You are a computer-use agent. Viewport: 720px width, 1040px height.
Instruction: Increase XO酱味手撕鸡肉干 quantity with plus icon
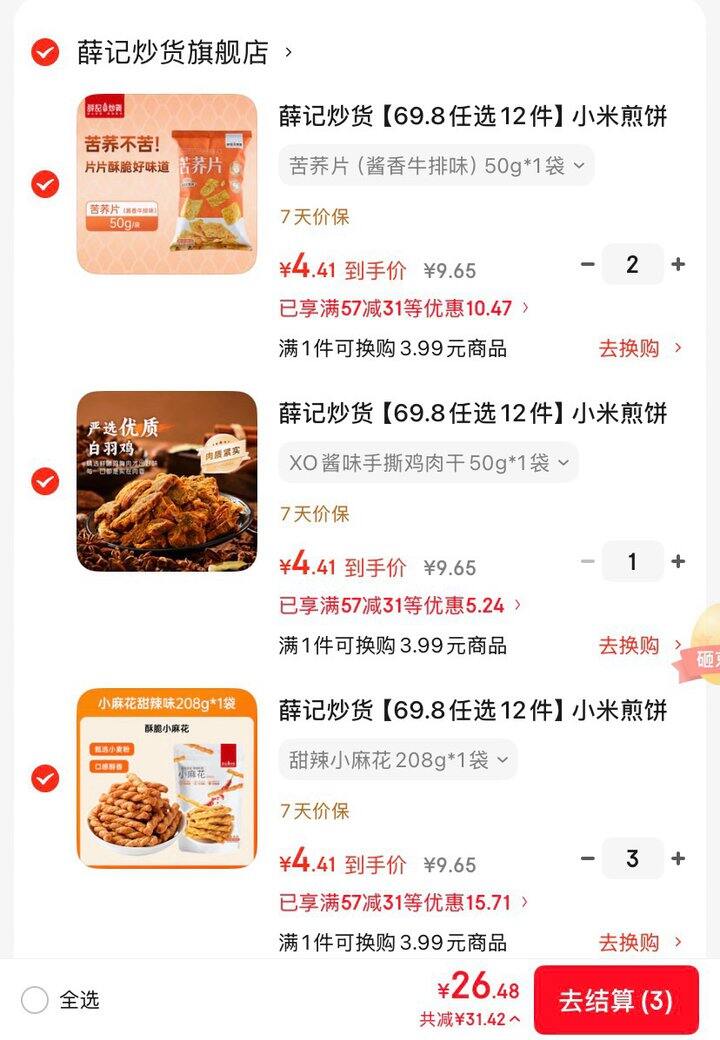pyautogui.click(x=679, y=561)
